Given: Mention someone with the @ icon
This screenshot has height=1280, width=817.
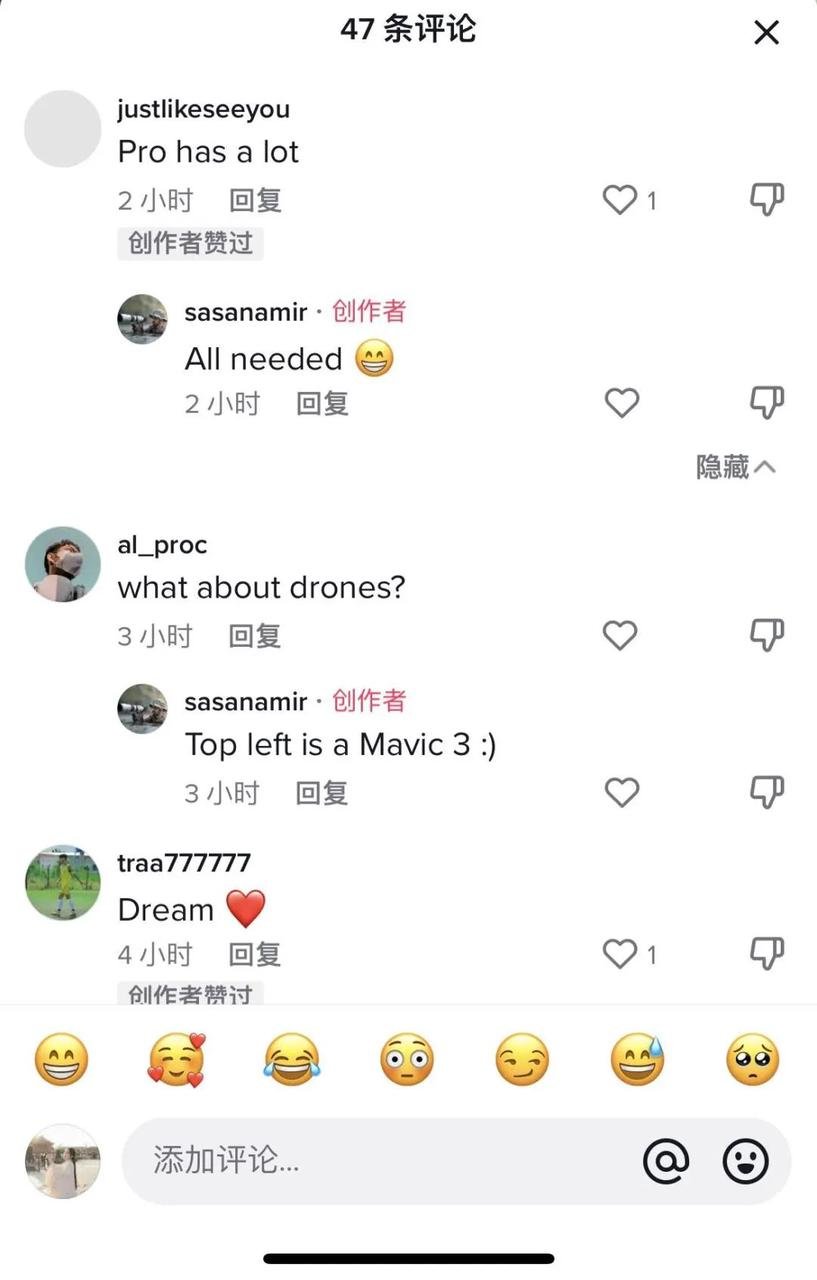Looking at the screenshot, I should tap(667, 1161).
